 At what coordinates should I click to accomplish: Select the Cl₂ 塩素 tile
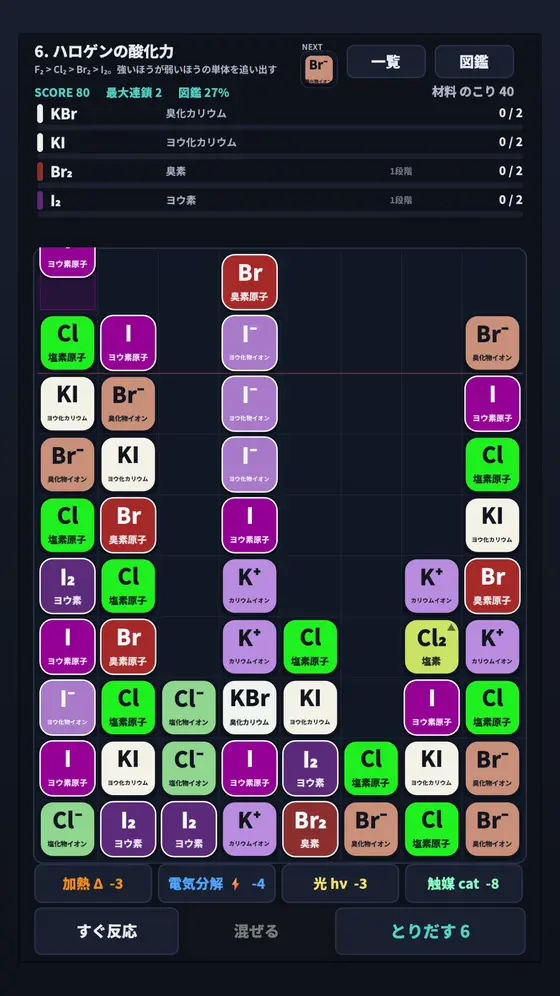(432, 647)
